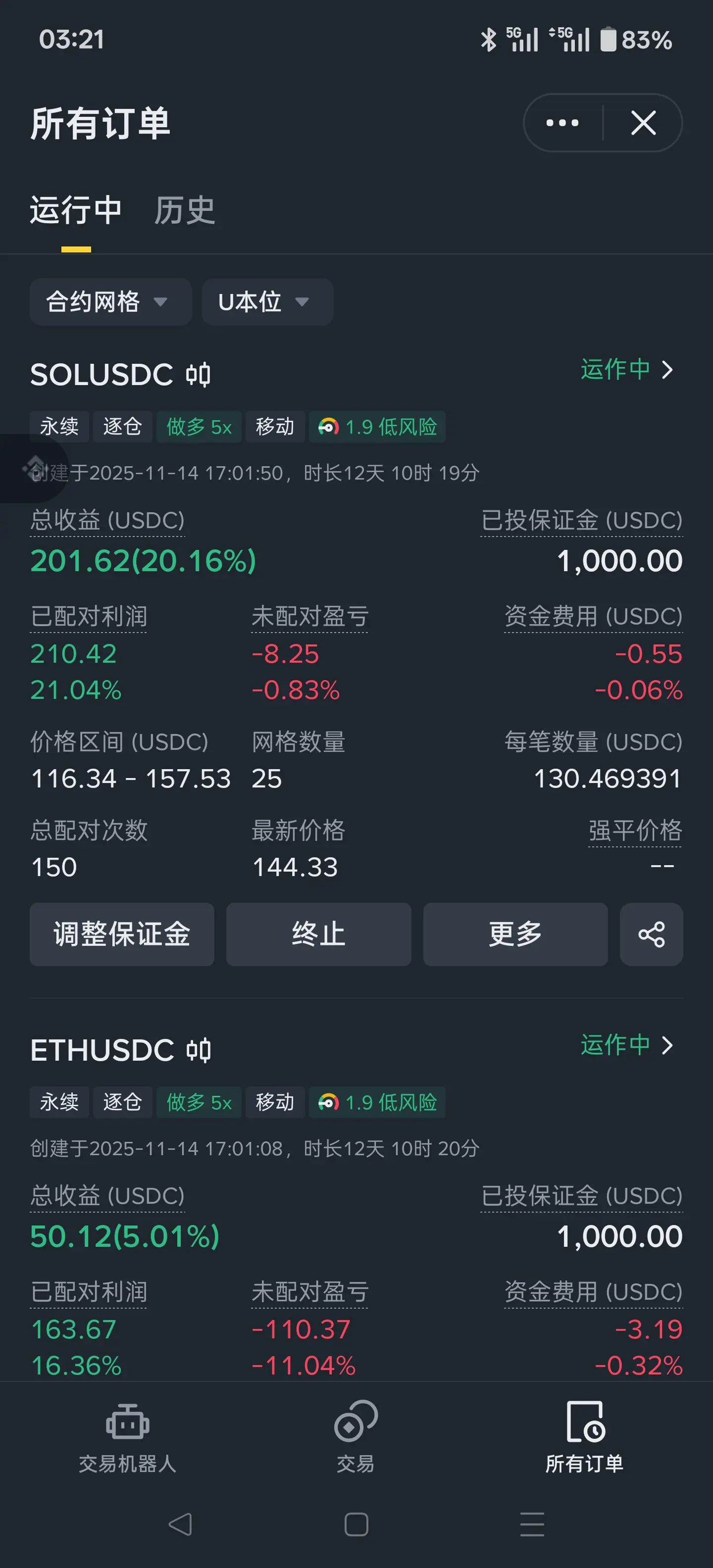
Task: Close the 所有订单 mini program
Action: (643, 123)
